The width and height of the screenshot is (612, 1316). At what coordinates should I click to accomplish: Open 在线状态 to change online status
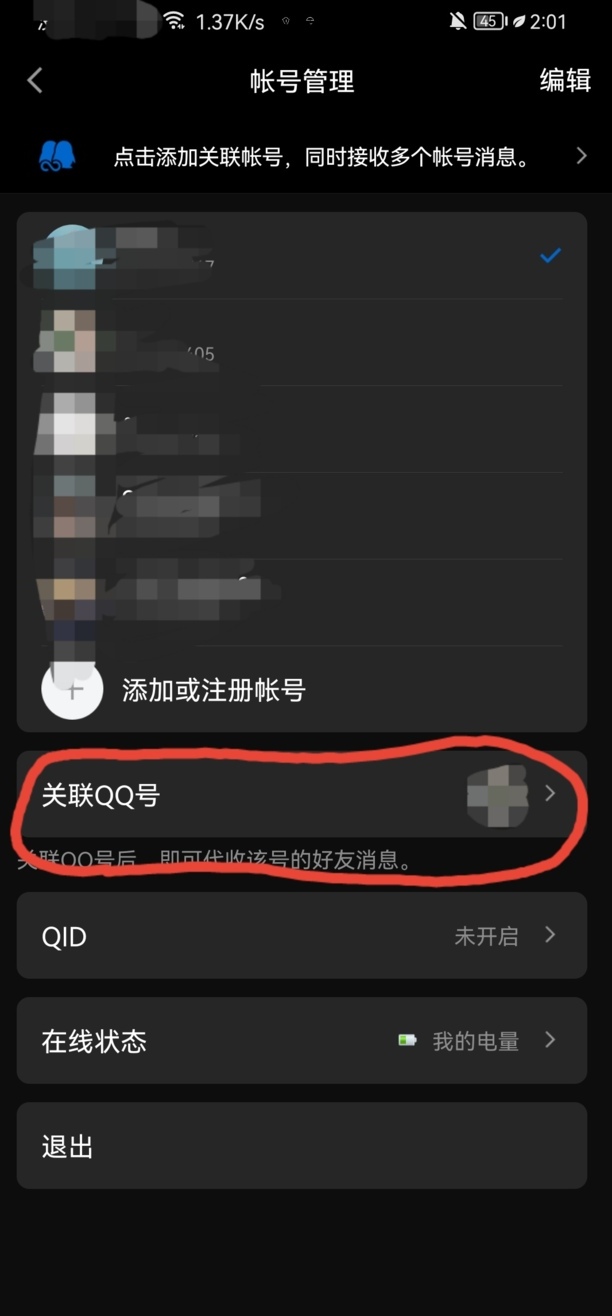point(300,1040)
